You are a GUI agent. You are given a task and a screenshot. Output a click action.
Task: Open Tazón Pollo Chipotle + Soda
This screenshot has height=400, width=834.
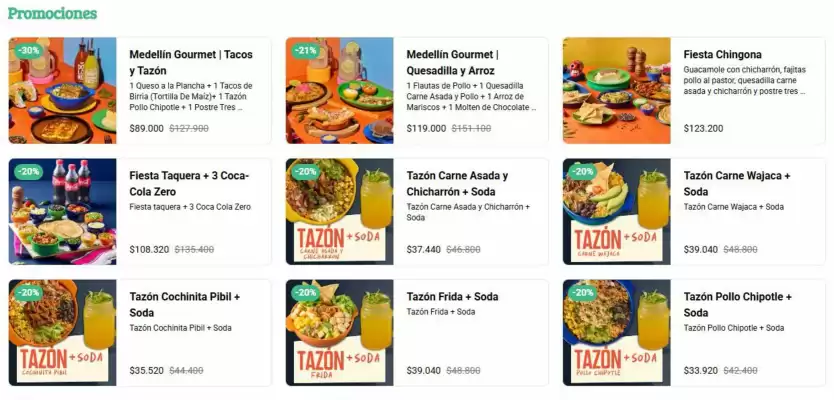694,332
